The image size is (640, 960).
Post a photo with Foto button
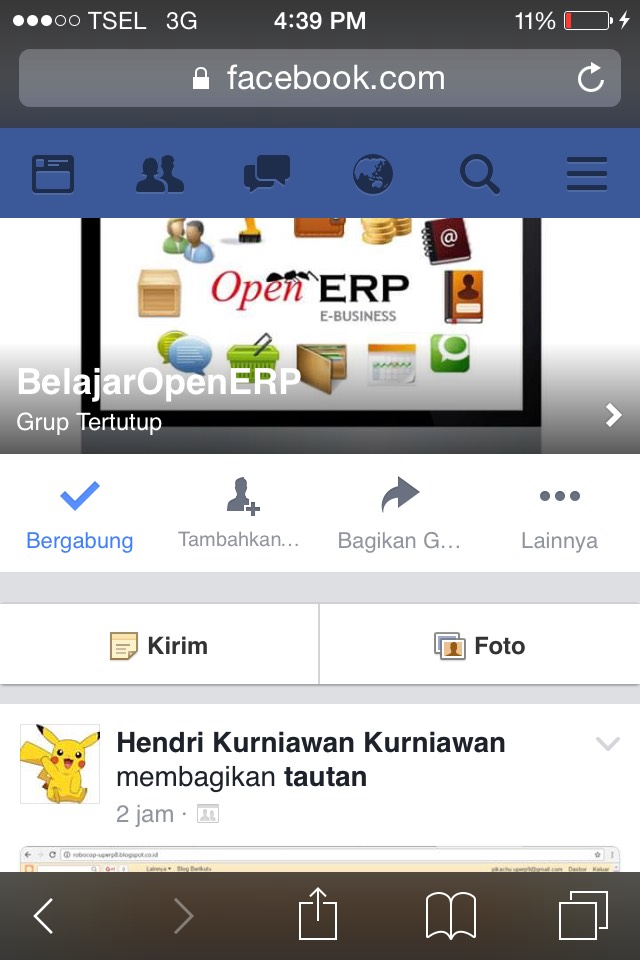coord(480,646)
